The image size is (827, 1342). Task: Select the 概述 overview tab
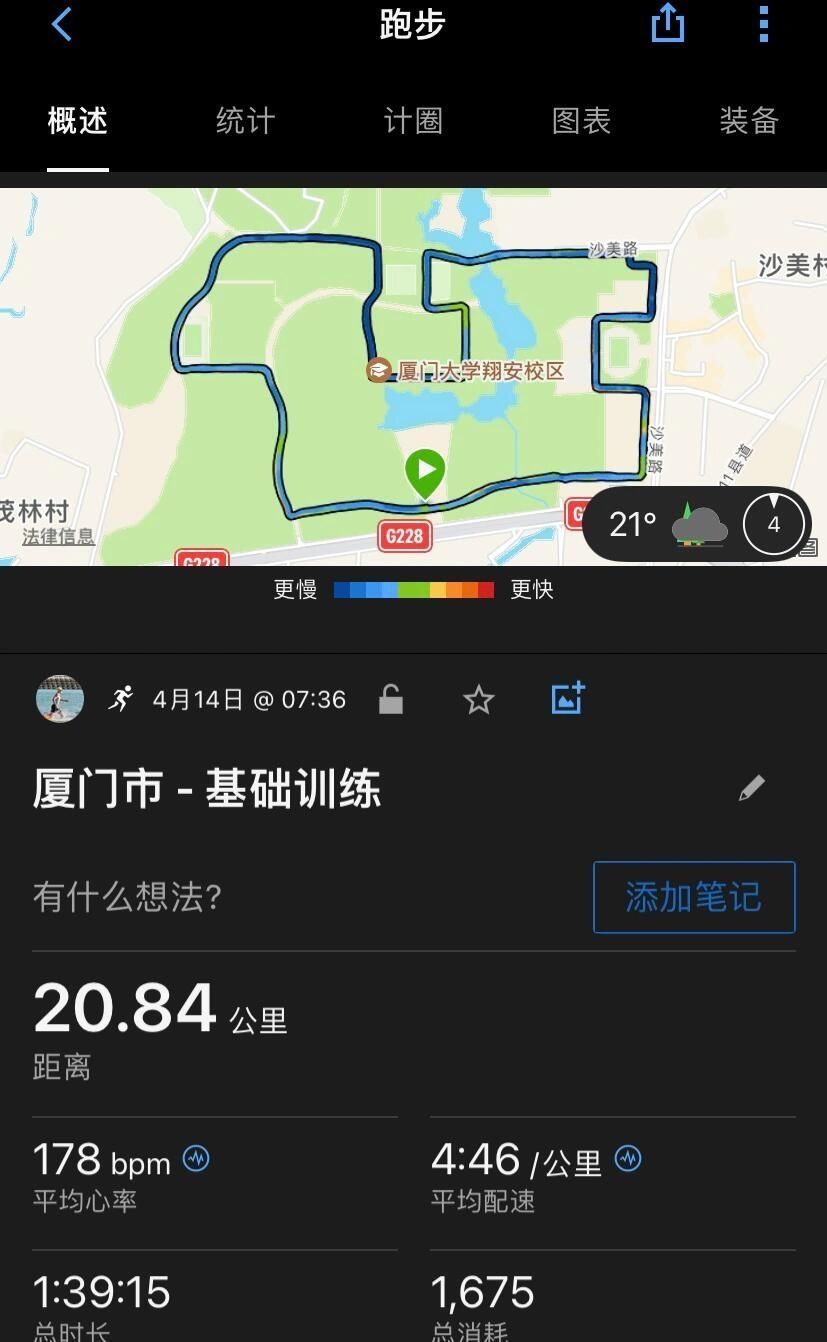77,121
